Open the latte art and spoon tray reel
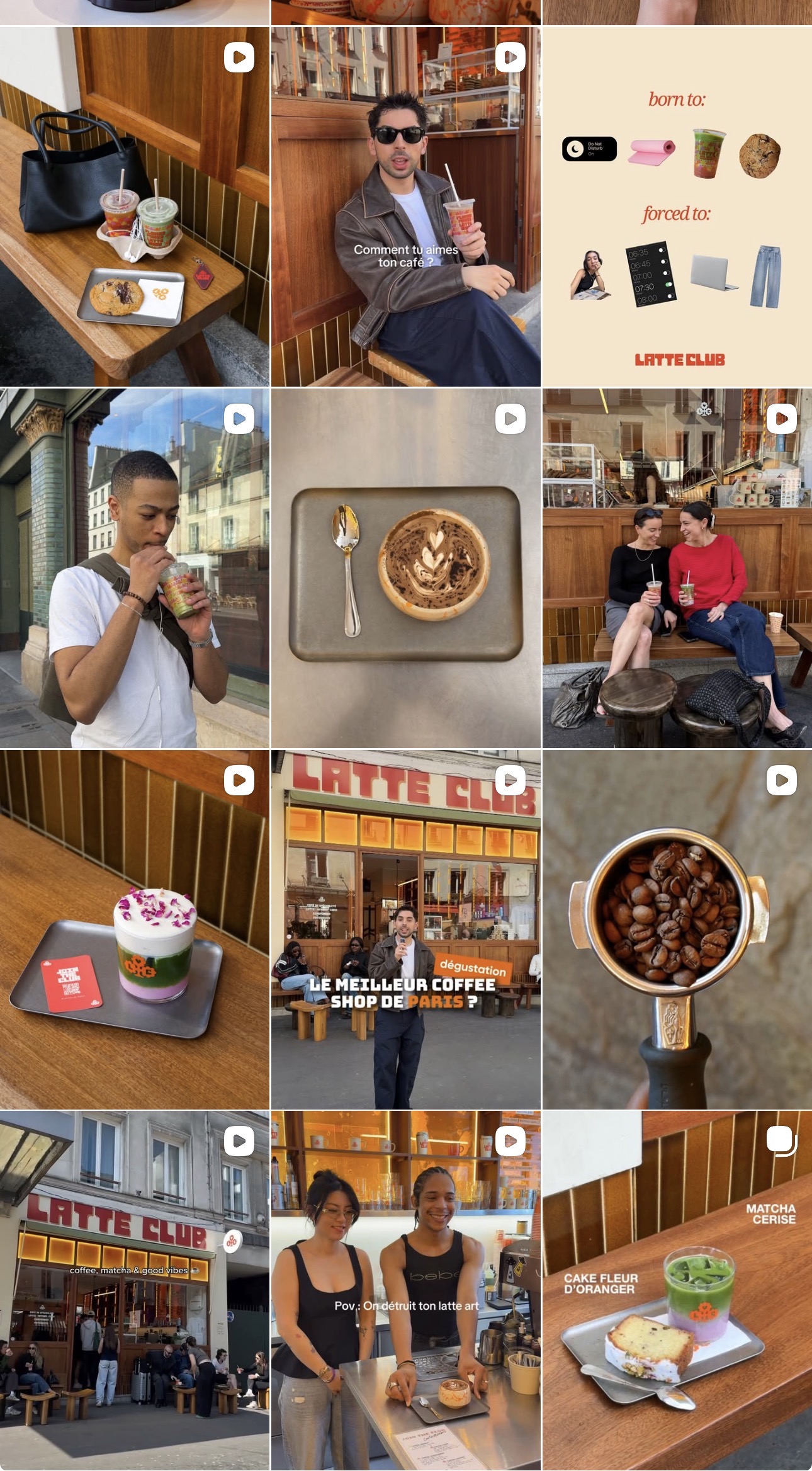Image resolution: width=812 pixels, height=1471 pixels. point(406,568)
